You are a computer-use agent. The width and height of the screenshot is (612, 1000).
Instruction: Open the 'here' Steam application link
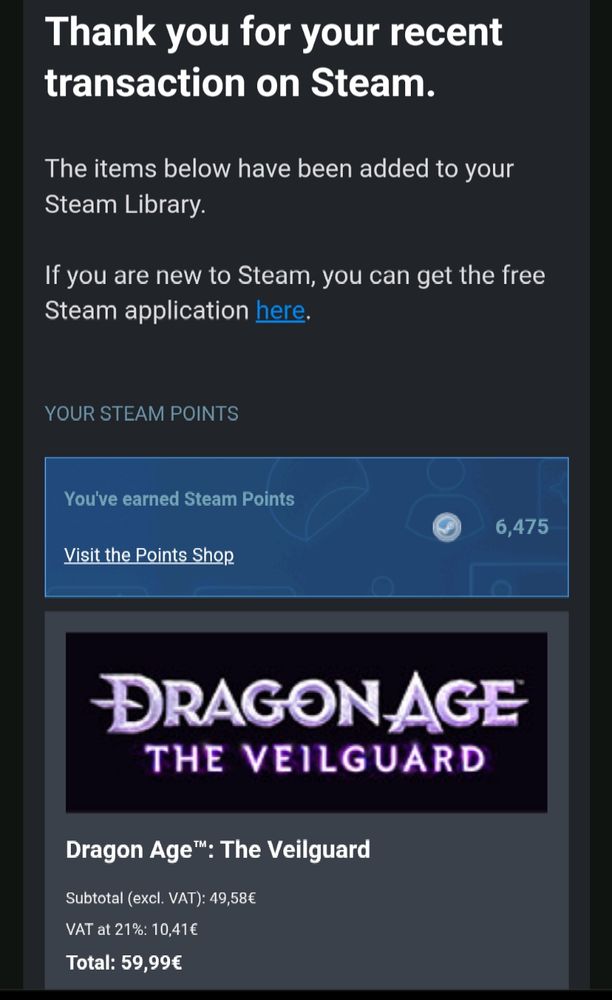[280, 311]
